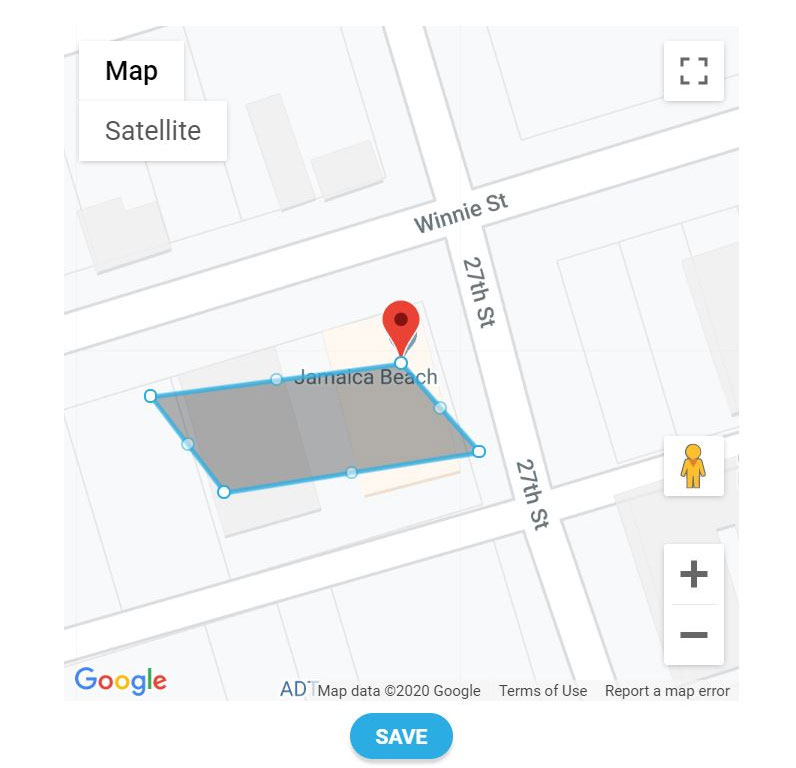Zoom out on the map
796x768 pixels.
coord(693,635)
